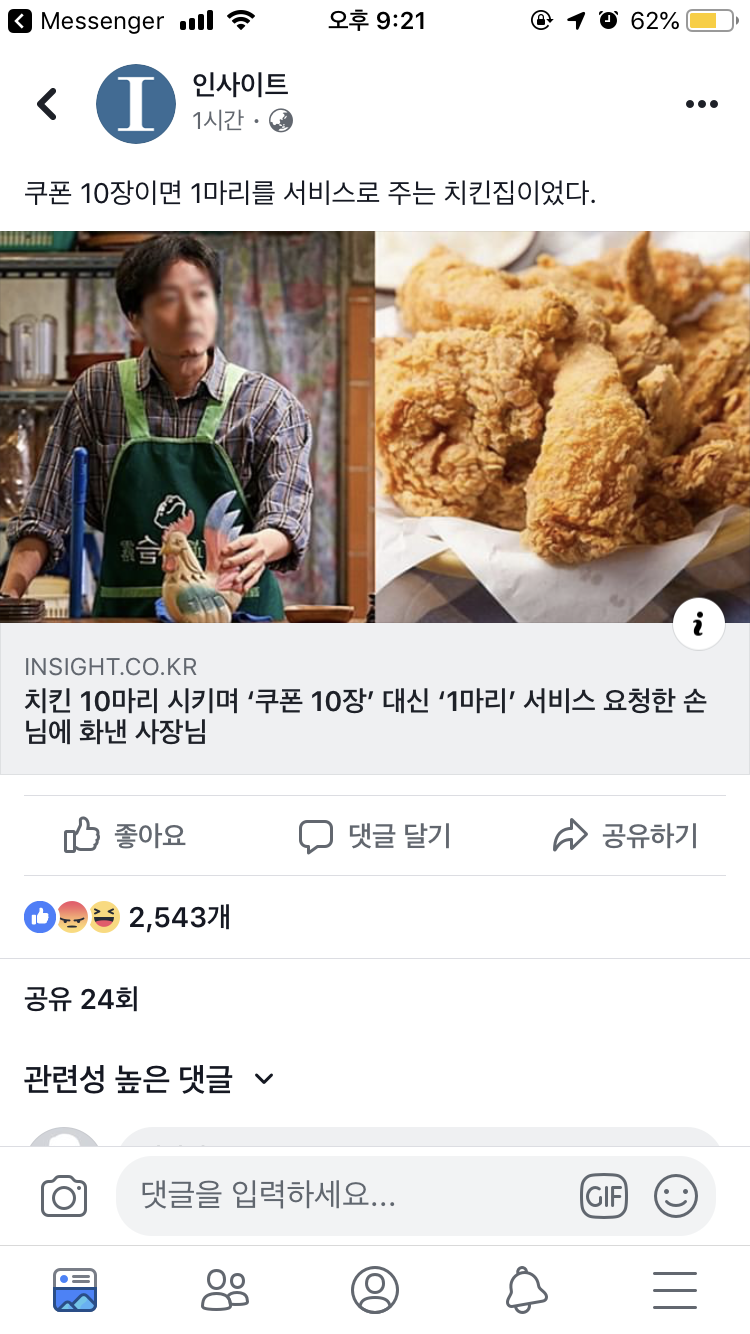Switch to the news feed tab
Image resolution: width=750 pixels, height=1334 pixels.
tap(75, 1290)
